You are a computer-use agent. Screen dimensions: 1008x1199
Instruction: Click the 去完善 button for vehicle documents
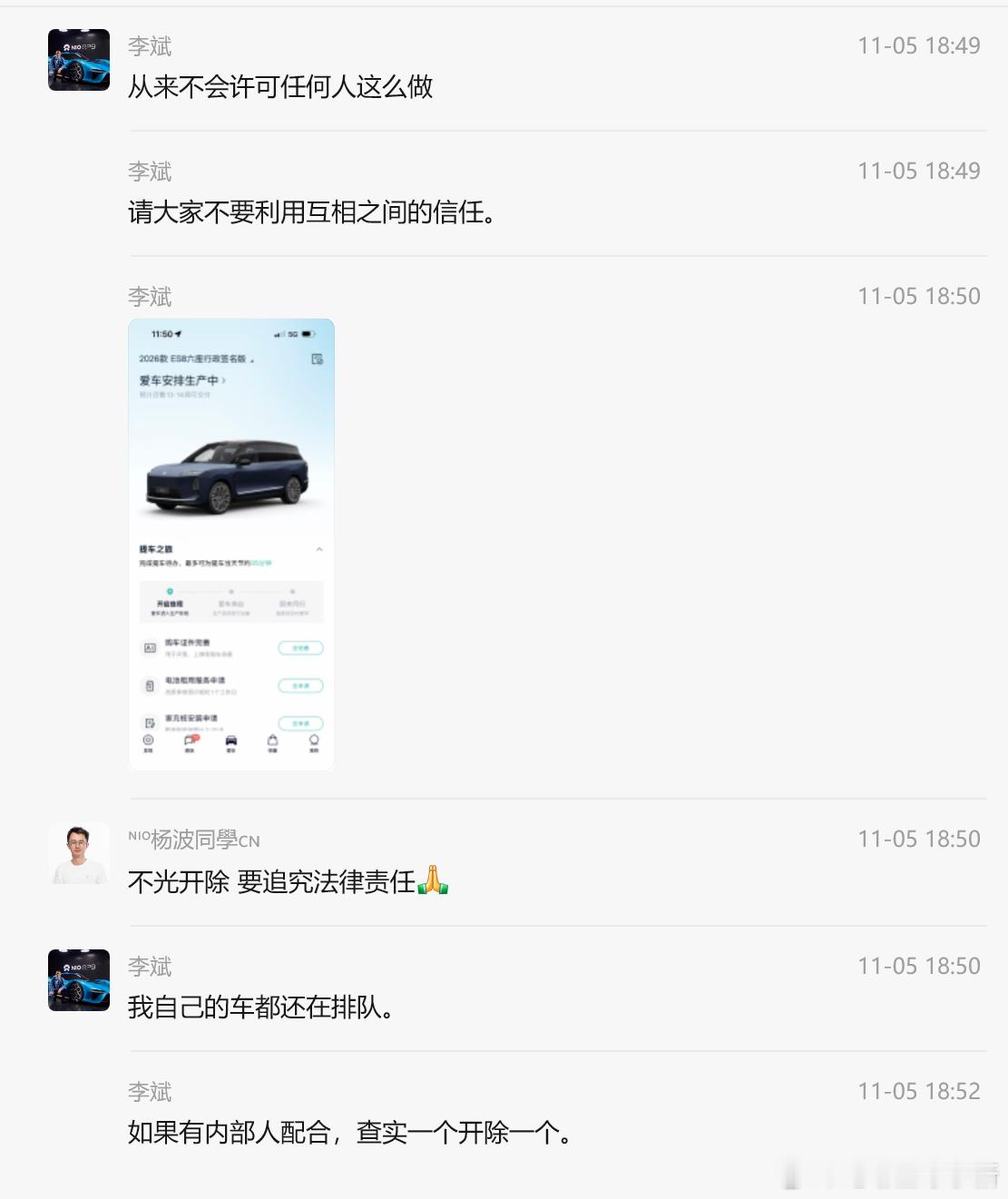(x=300, y=646)
